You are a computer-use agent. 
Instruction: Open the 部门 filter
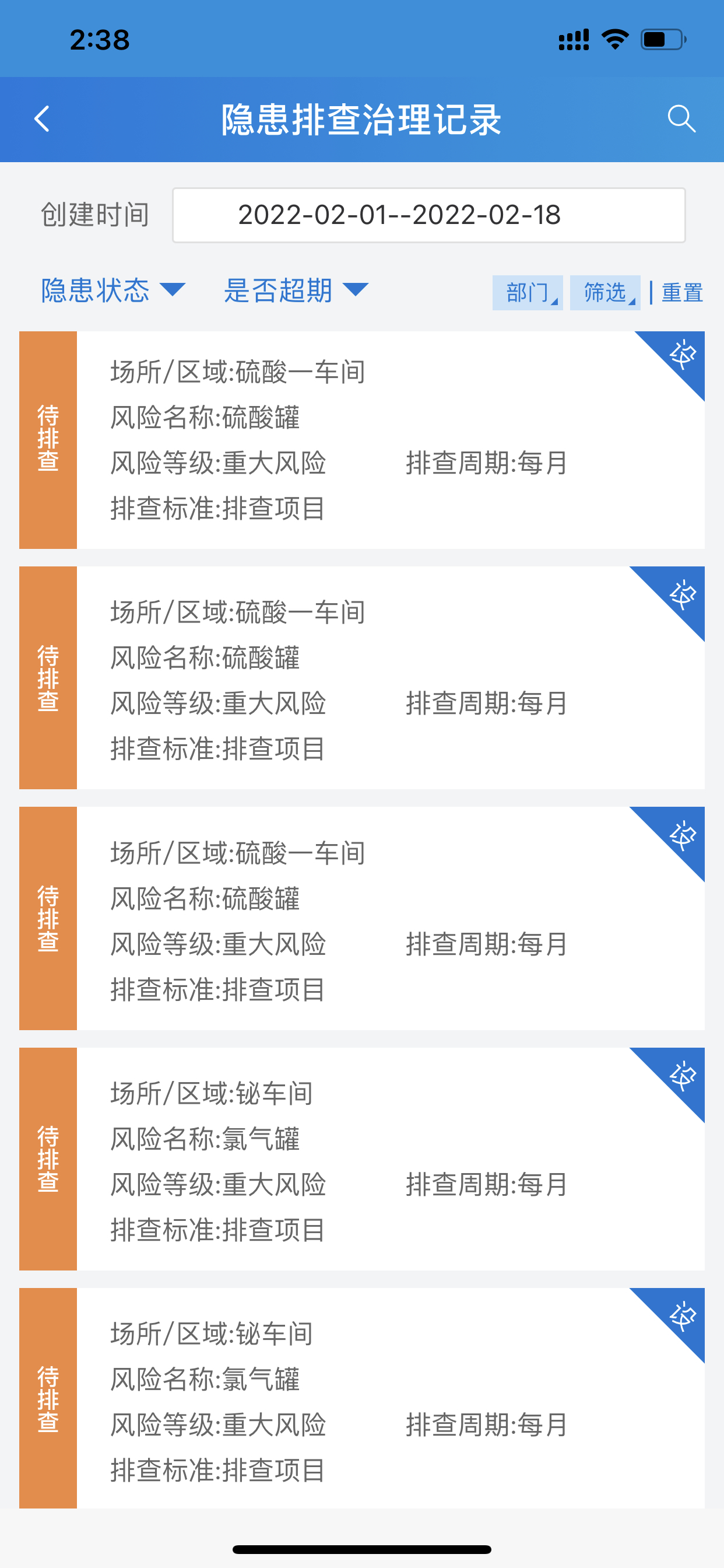tap(528, 293)
